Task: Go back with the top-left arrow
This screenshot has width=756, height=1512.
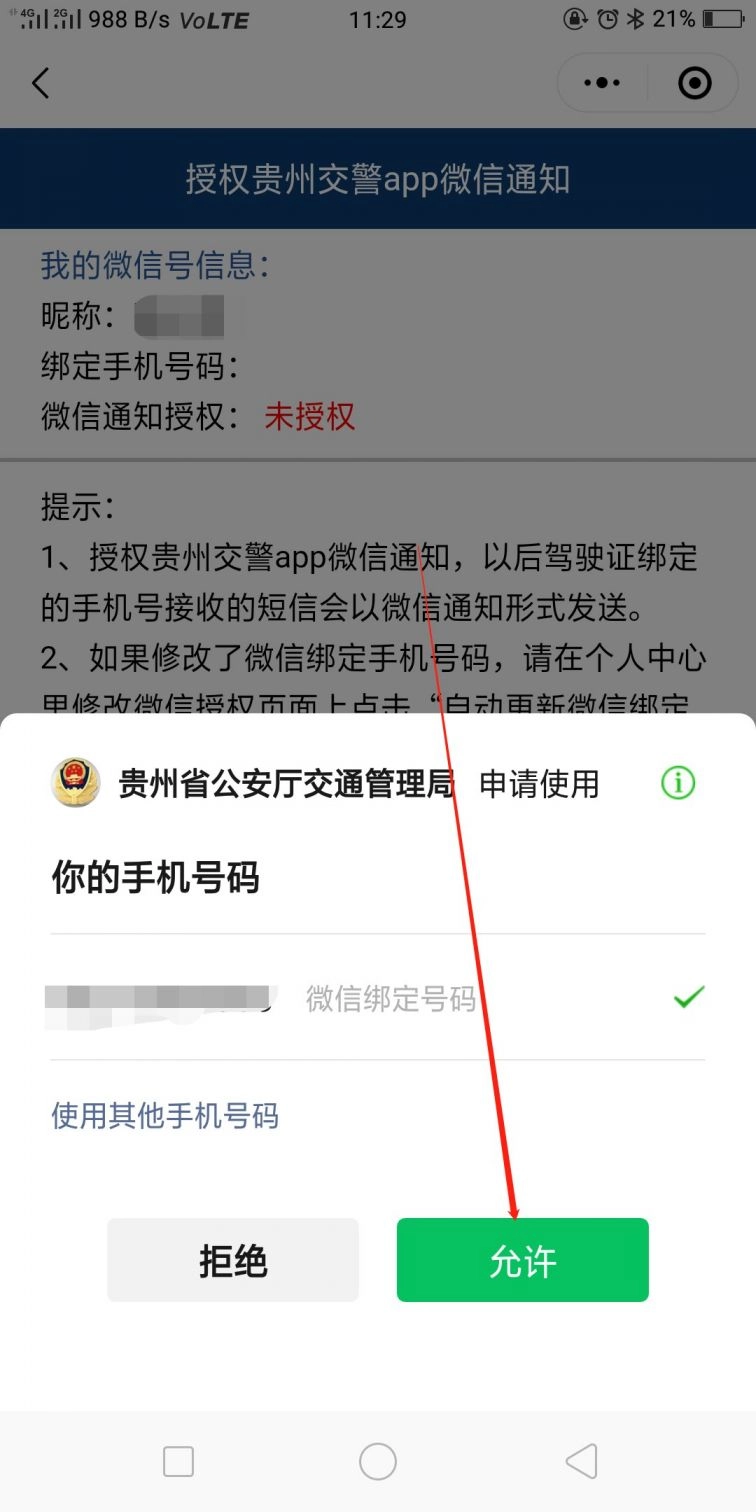Action: click(x=41, y=83)
